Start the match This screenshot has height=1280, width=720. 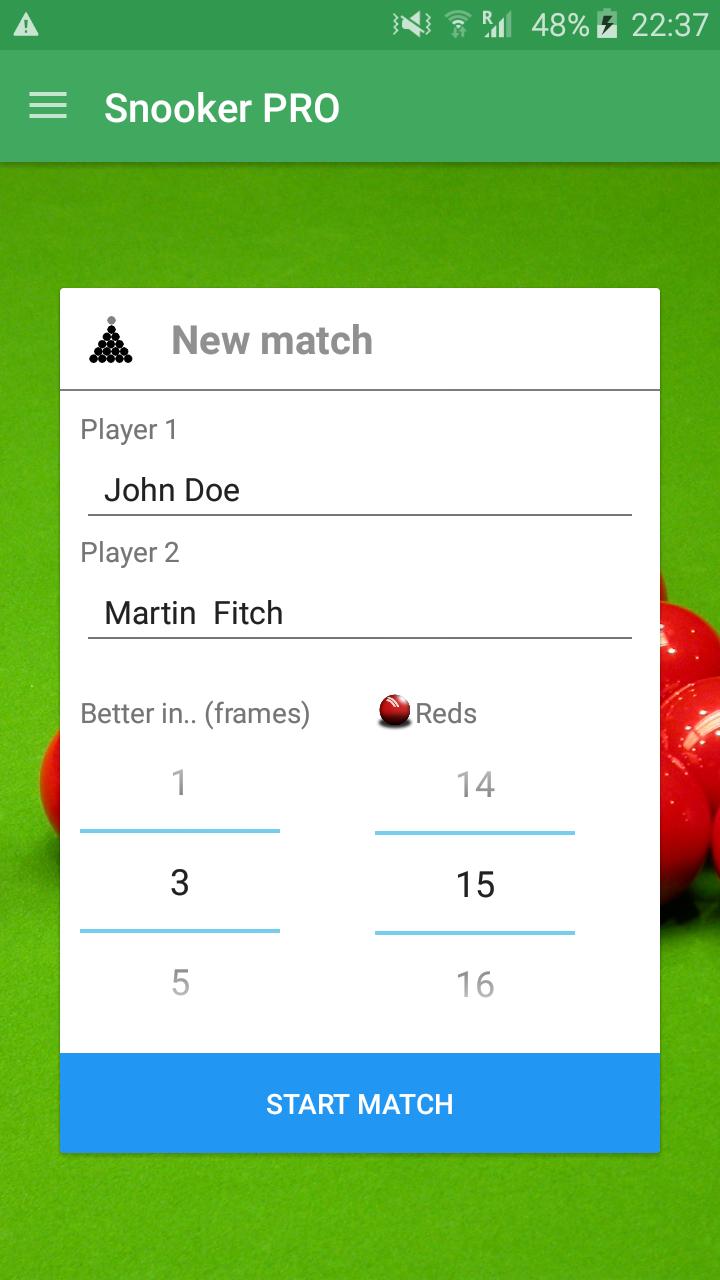[360, 1103]
